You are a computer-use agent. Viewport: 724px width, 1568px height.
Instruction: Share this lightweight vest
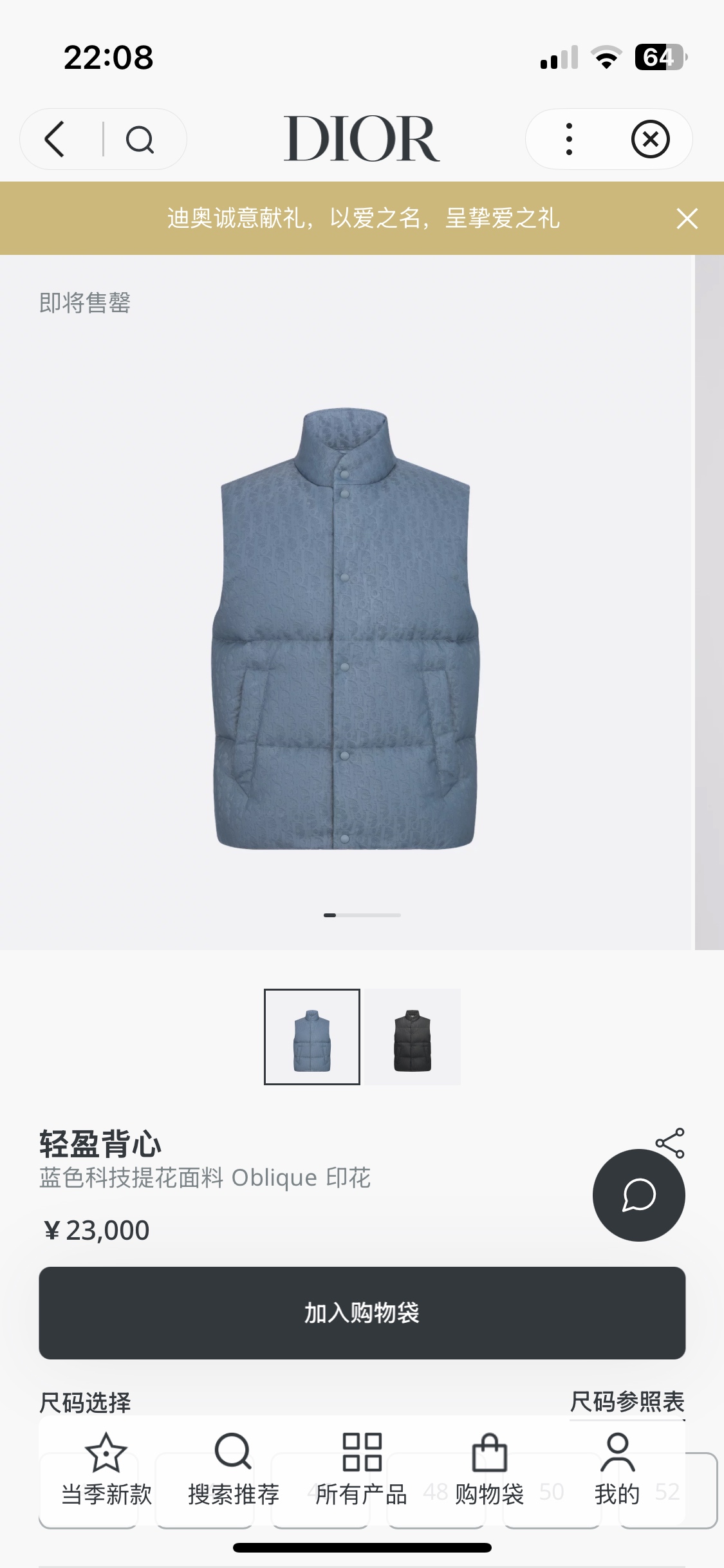point(670,1143)
